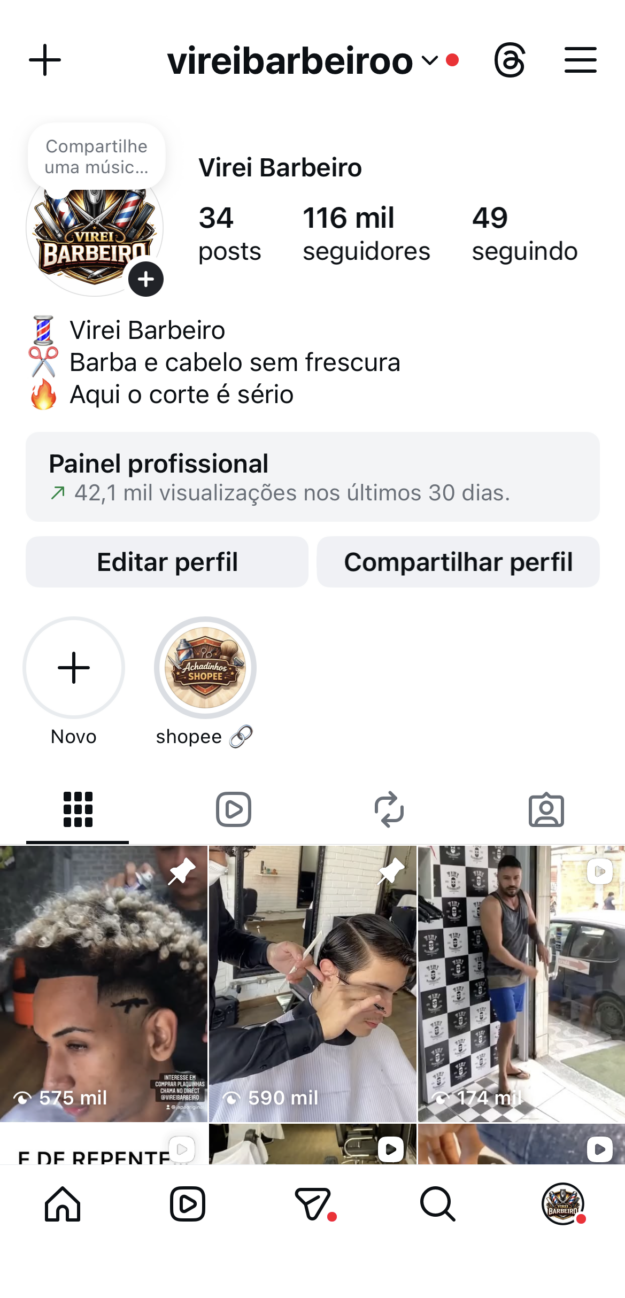Viewport: 625px width, 1298px height.
Task: Create a Novo highlight
Action: pyautogui.click(x=74, y=668)
